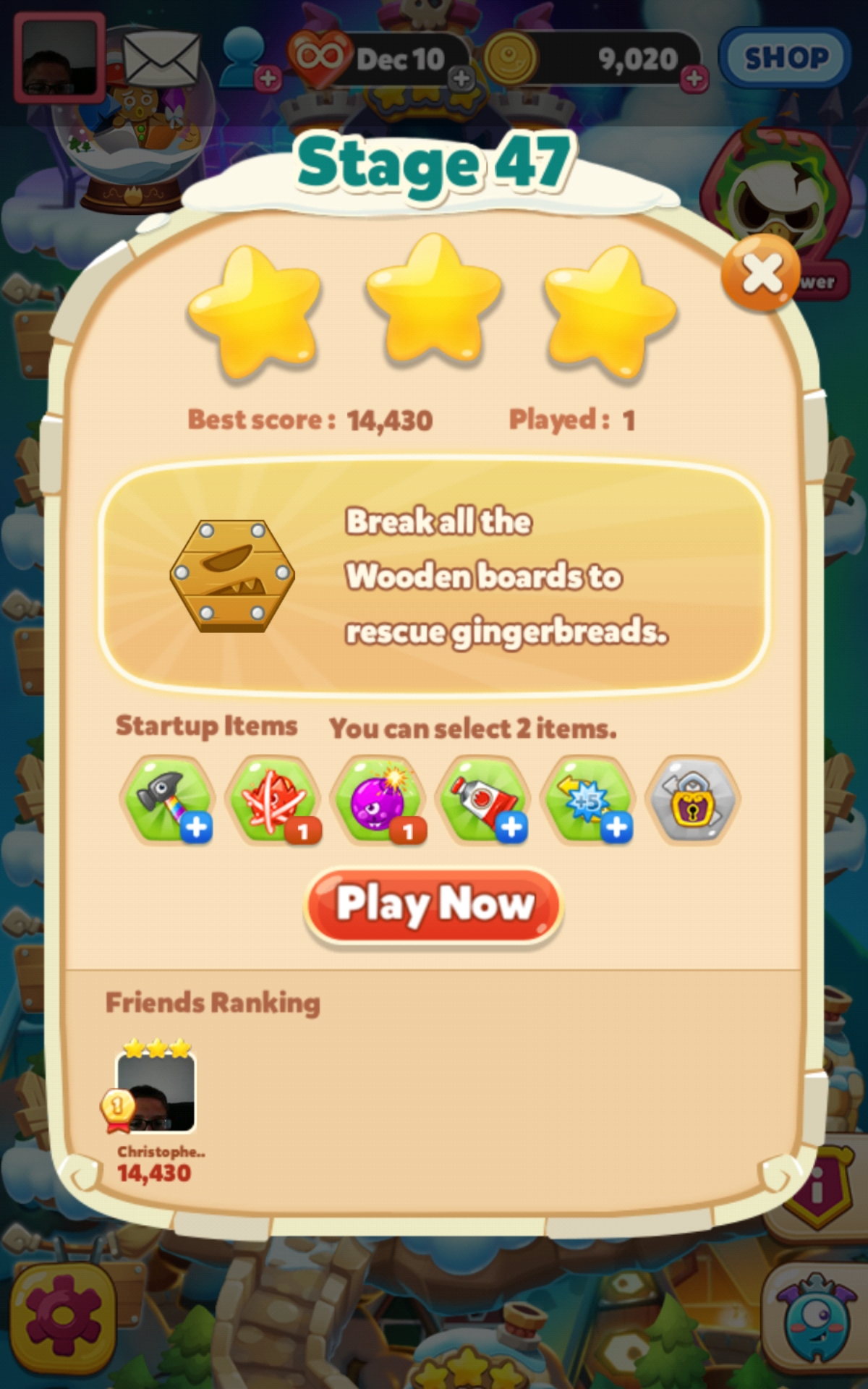Select the red crystal startup item

point(273,799)
